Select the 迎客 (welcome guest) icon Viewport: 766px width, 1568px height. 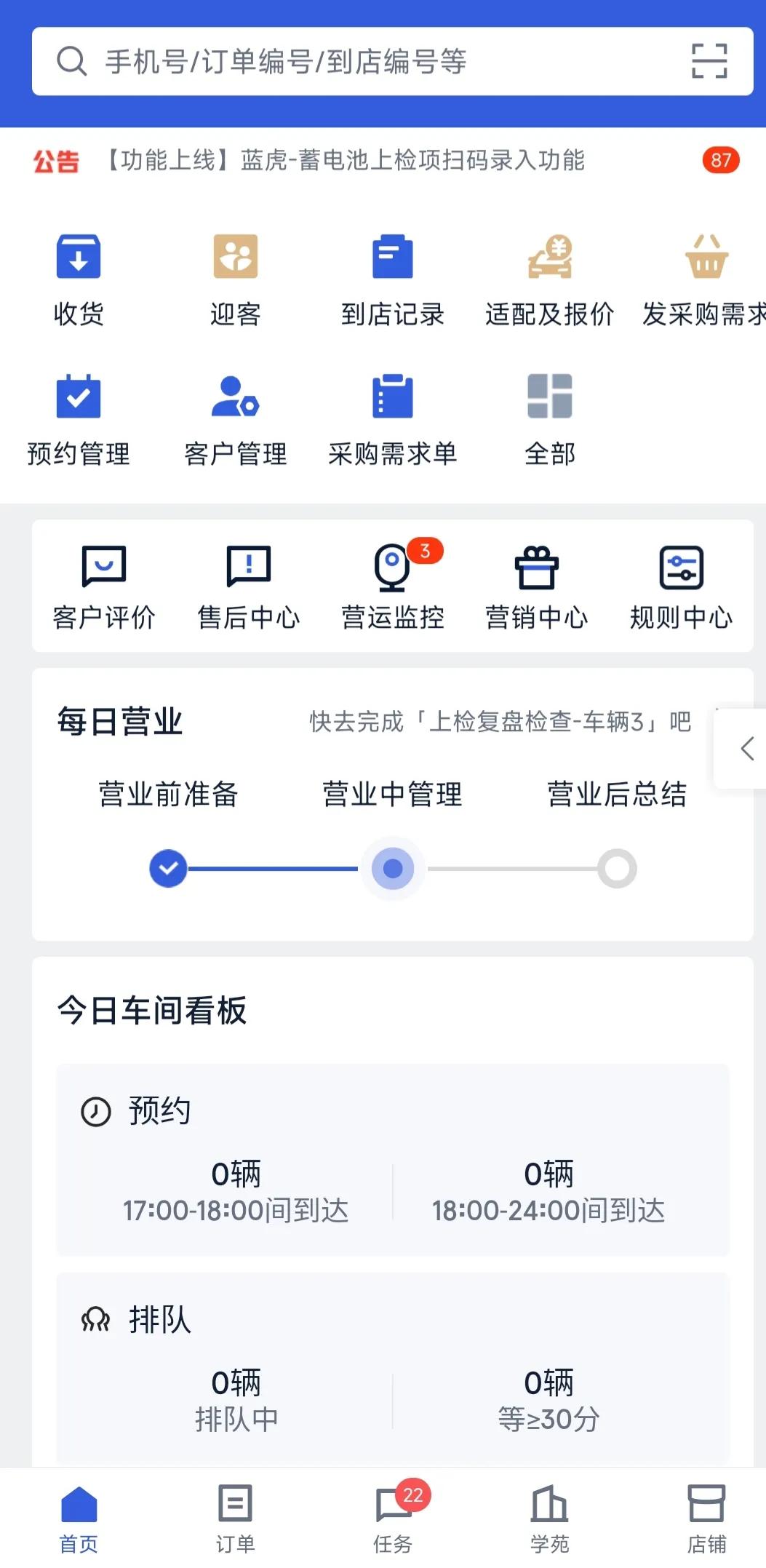coord(234,278)
